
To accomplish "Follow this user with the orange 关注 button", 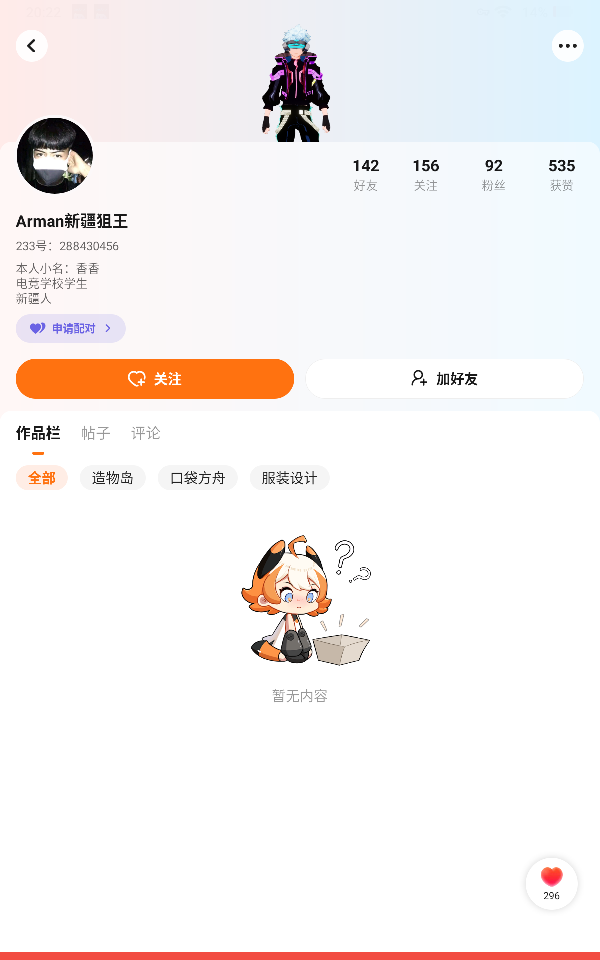I will pyautogui.click(x=155, y=379).
